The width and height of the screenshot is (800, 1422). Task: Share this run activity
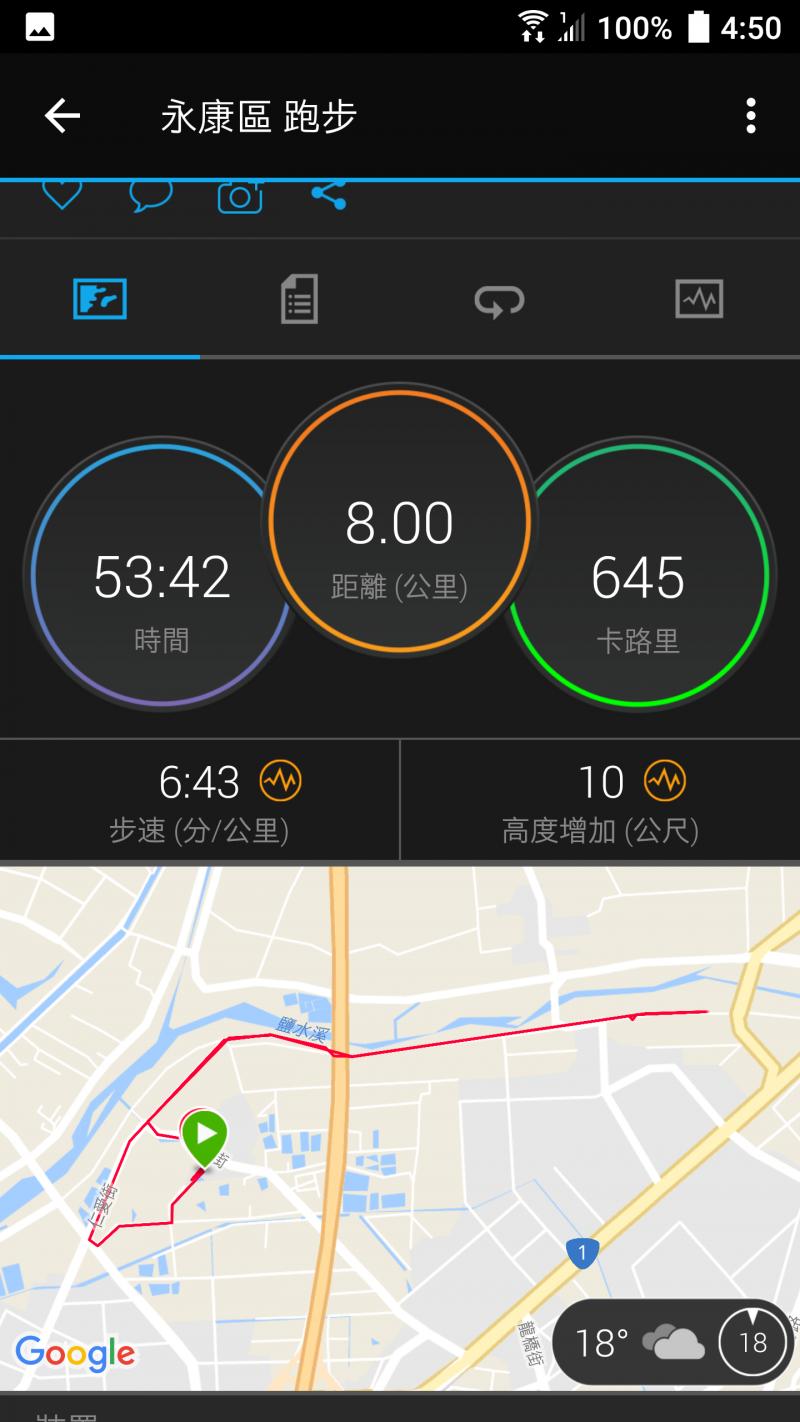(x=328, y=194)
